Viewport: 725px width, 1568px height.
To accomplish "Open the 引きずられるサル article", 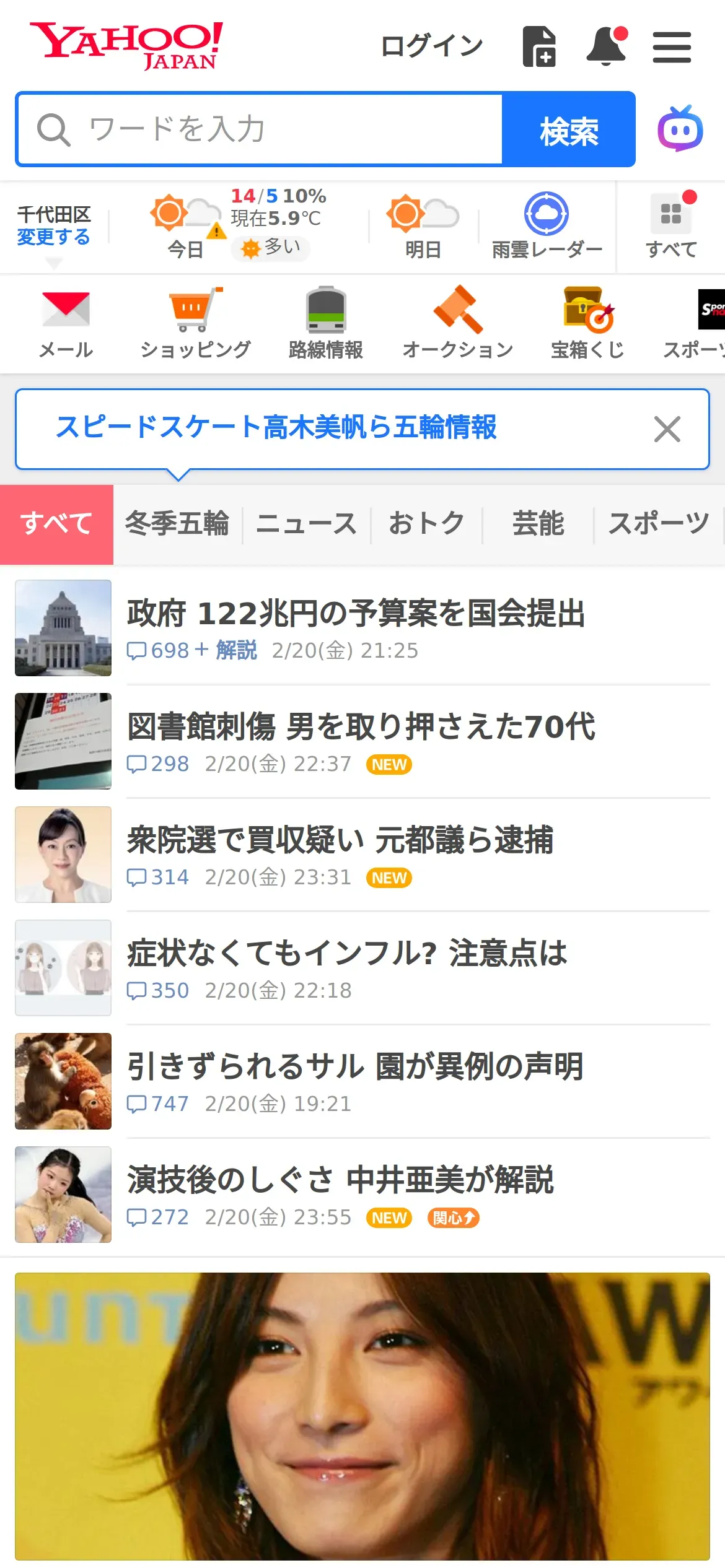I will point(355,1066).
